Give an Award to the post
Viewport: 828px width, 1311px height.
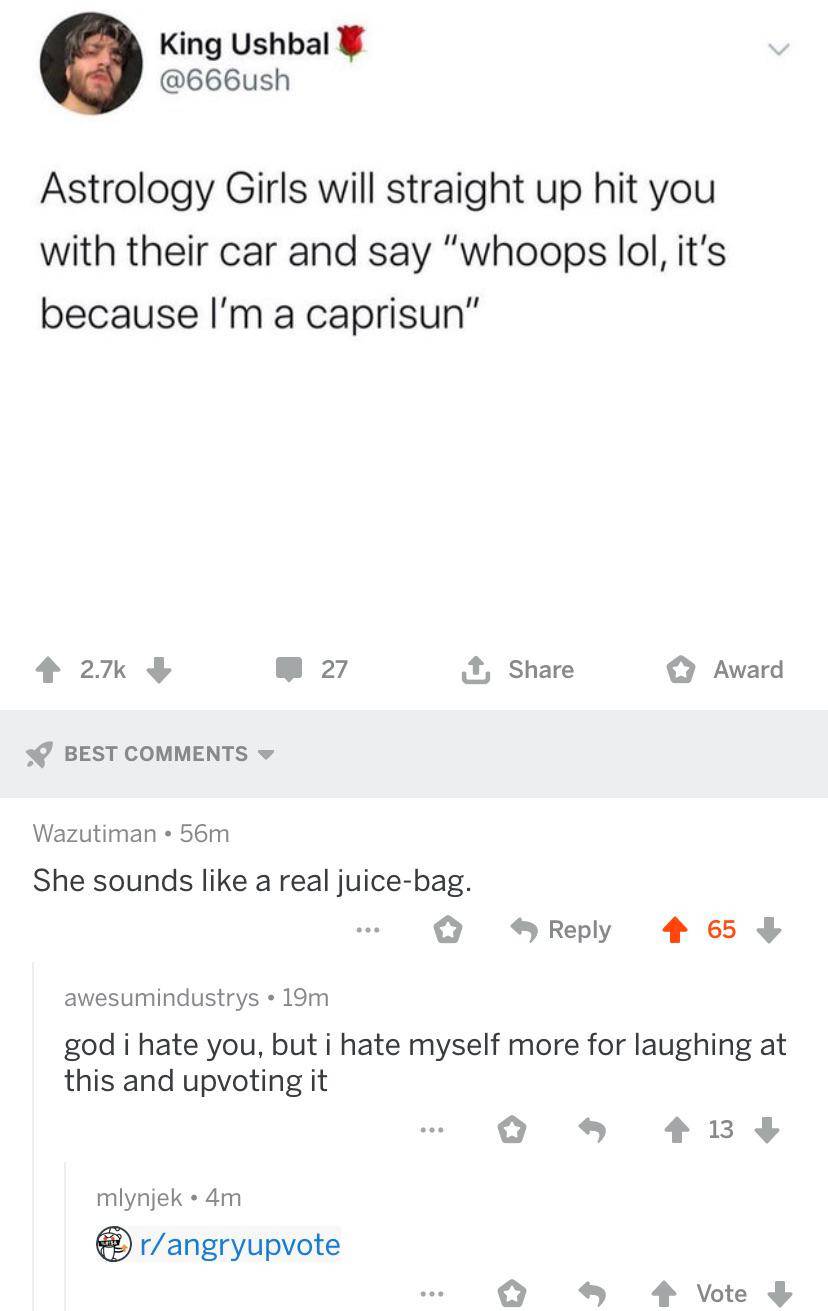[725, 669]
